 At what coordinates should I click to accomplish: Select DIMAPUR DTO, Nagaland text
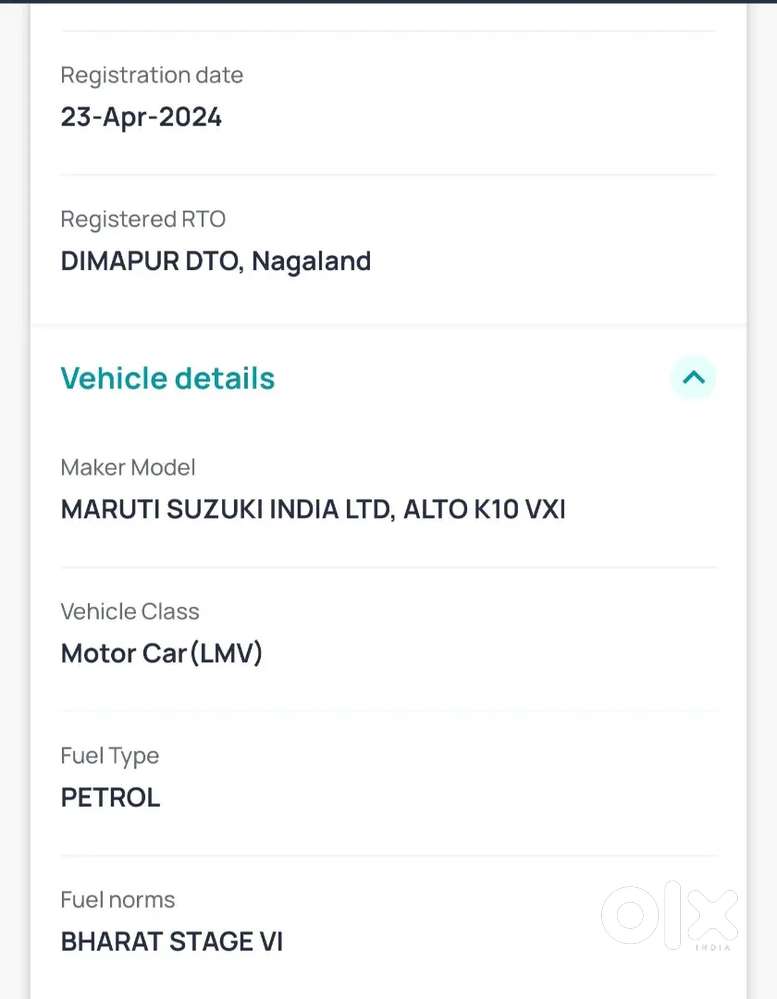pos(215,261)
